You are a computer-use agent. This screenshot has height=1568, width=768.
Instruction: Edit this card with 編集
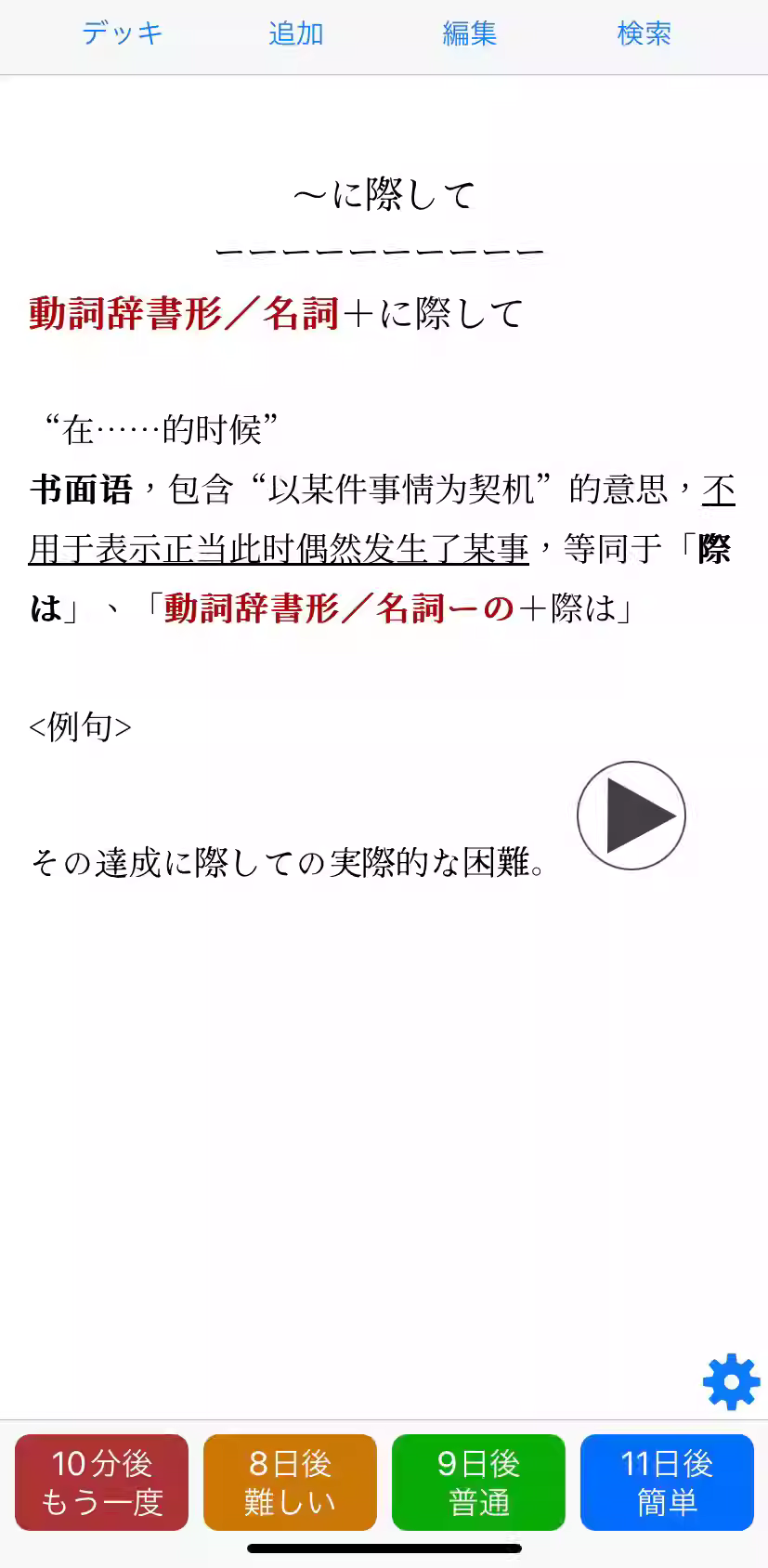[469, 33]
